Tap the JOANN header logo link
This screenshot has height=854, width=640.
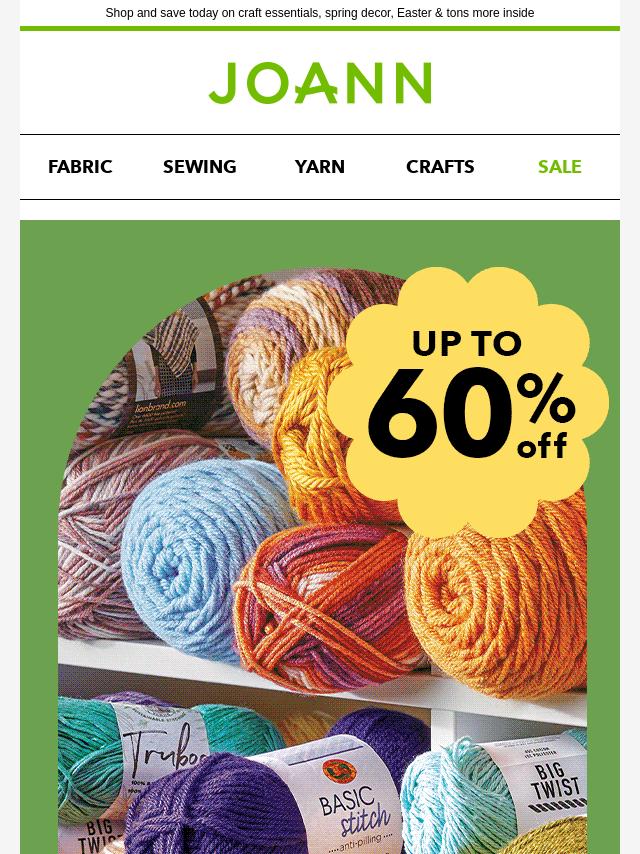pos(320,83)
